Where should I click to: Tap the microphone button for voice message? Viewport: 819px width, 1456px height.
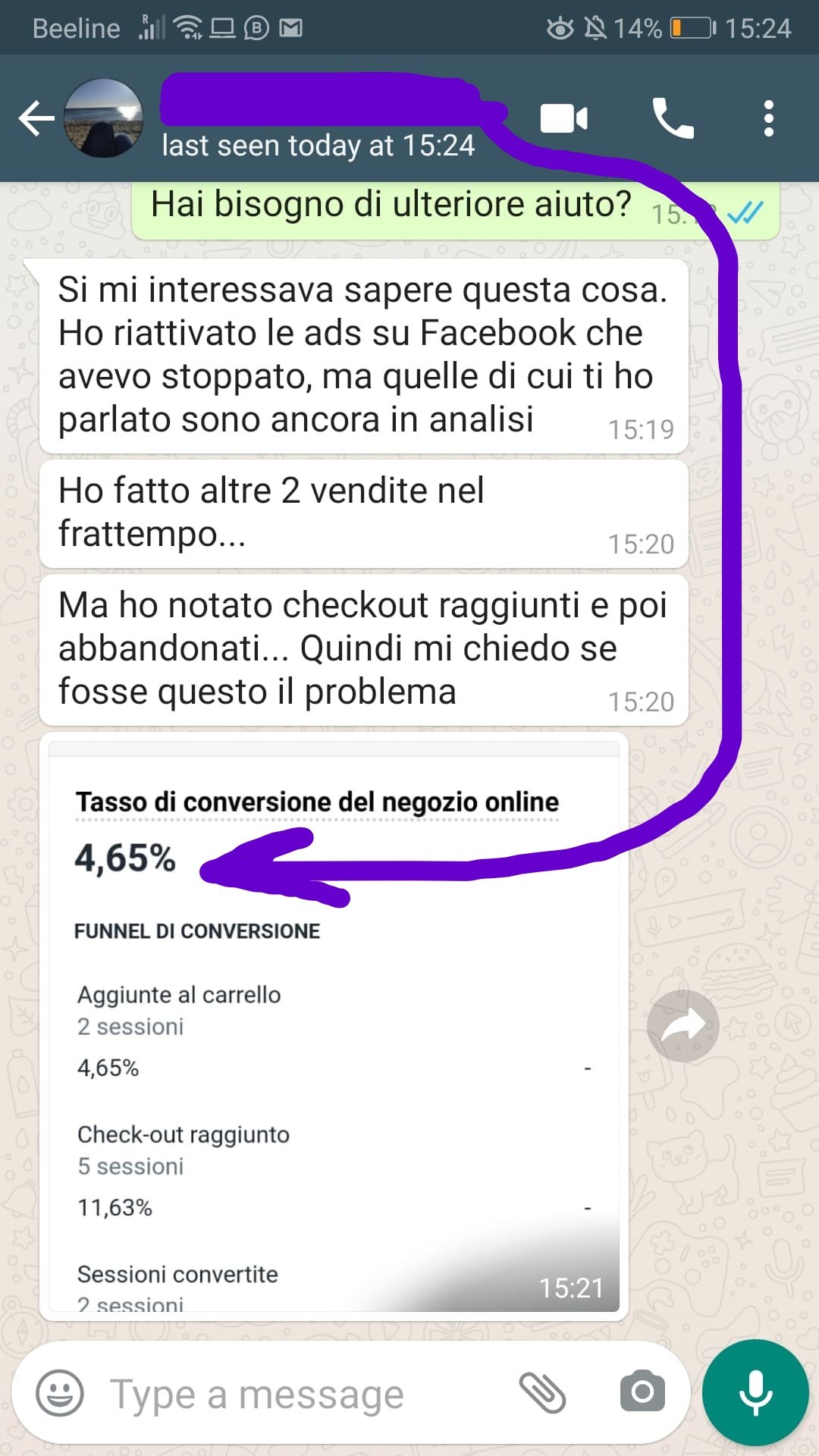755,1392
